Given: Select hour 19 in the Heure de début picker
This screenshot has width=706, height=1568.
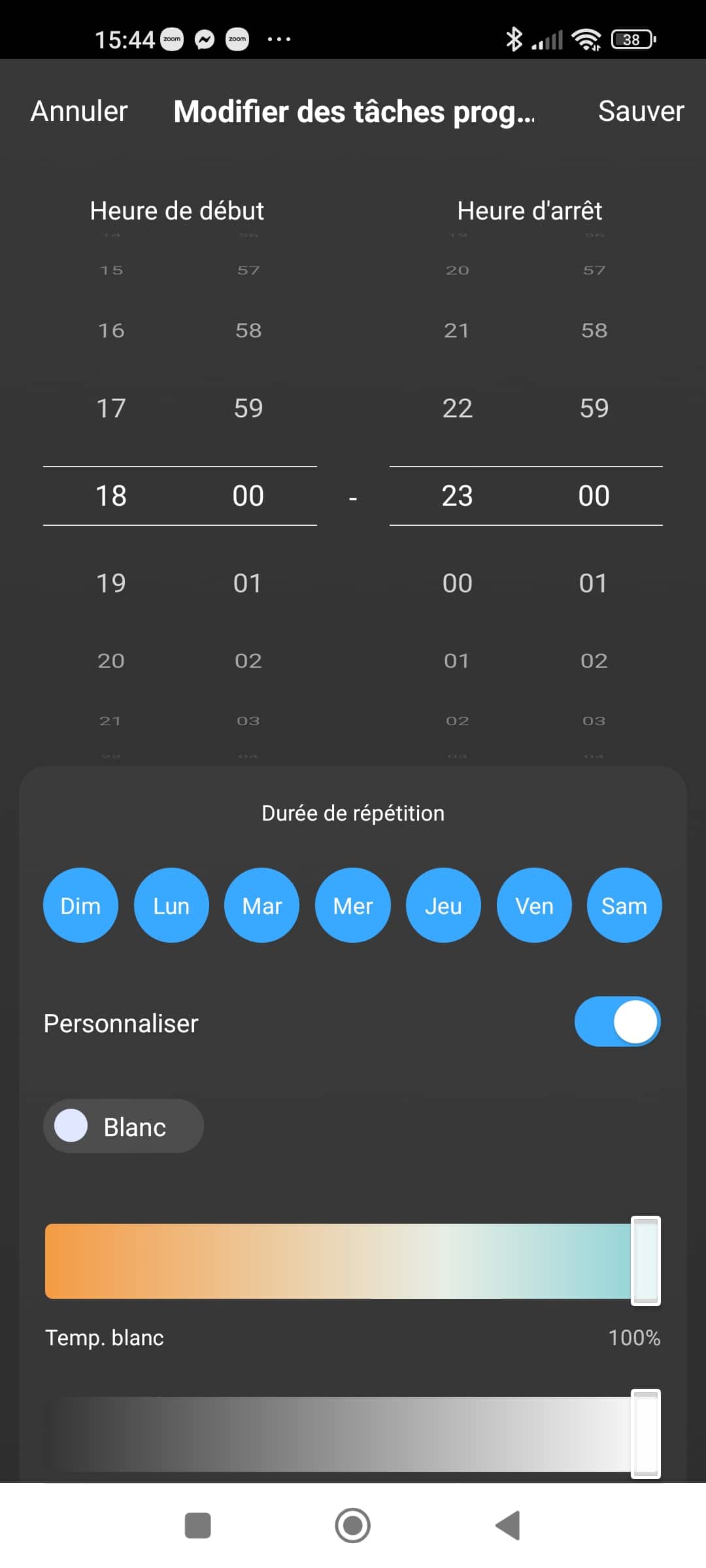Looking at the screenshot, I should 111,583.
